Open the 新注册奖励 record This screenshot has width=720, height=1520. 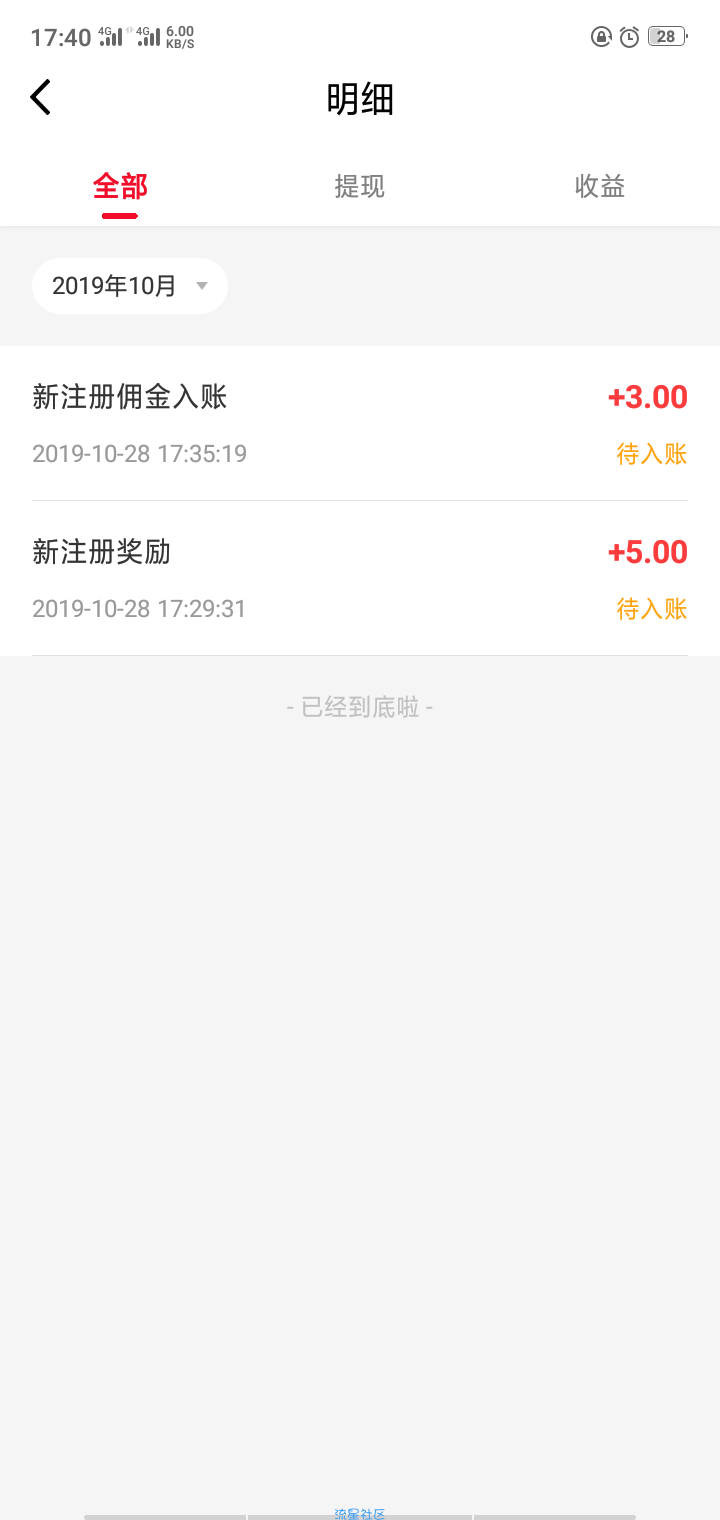pos(360,579)
